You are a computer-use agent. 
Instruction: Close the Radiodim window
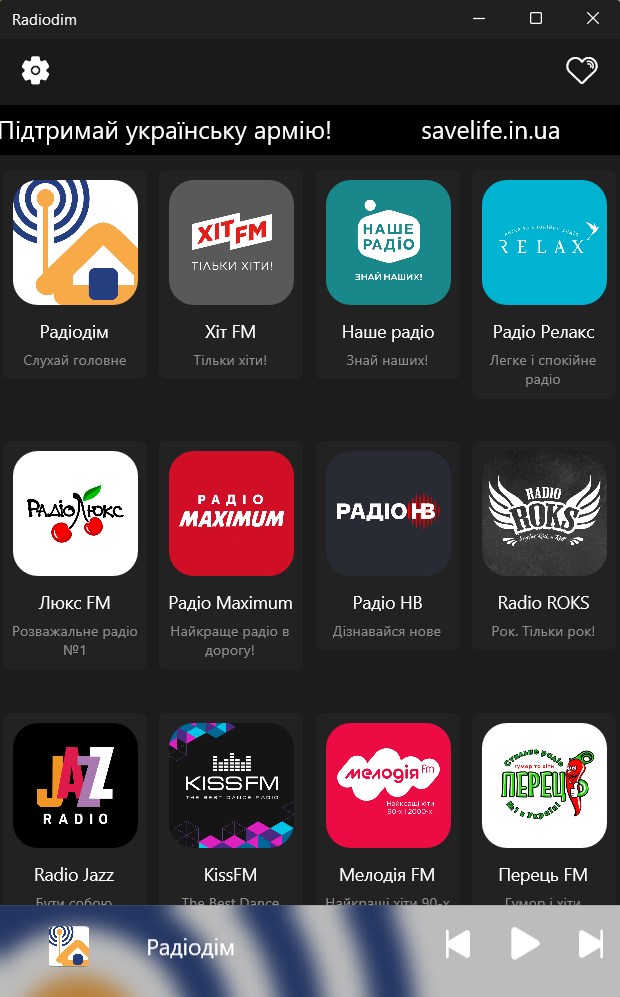tap(592, 19)
